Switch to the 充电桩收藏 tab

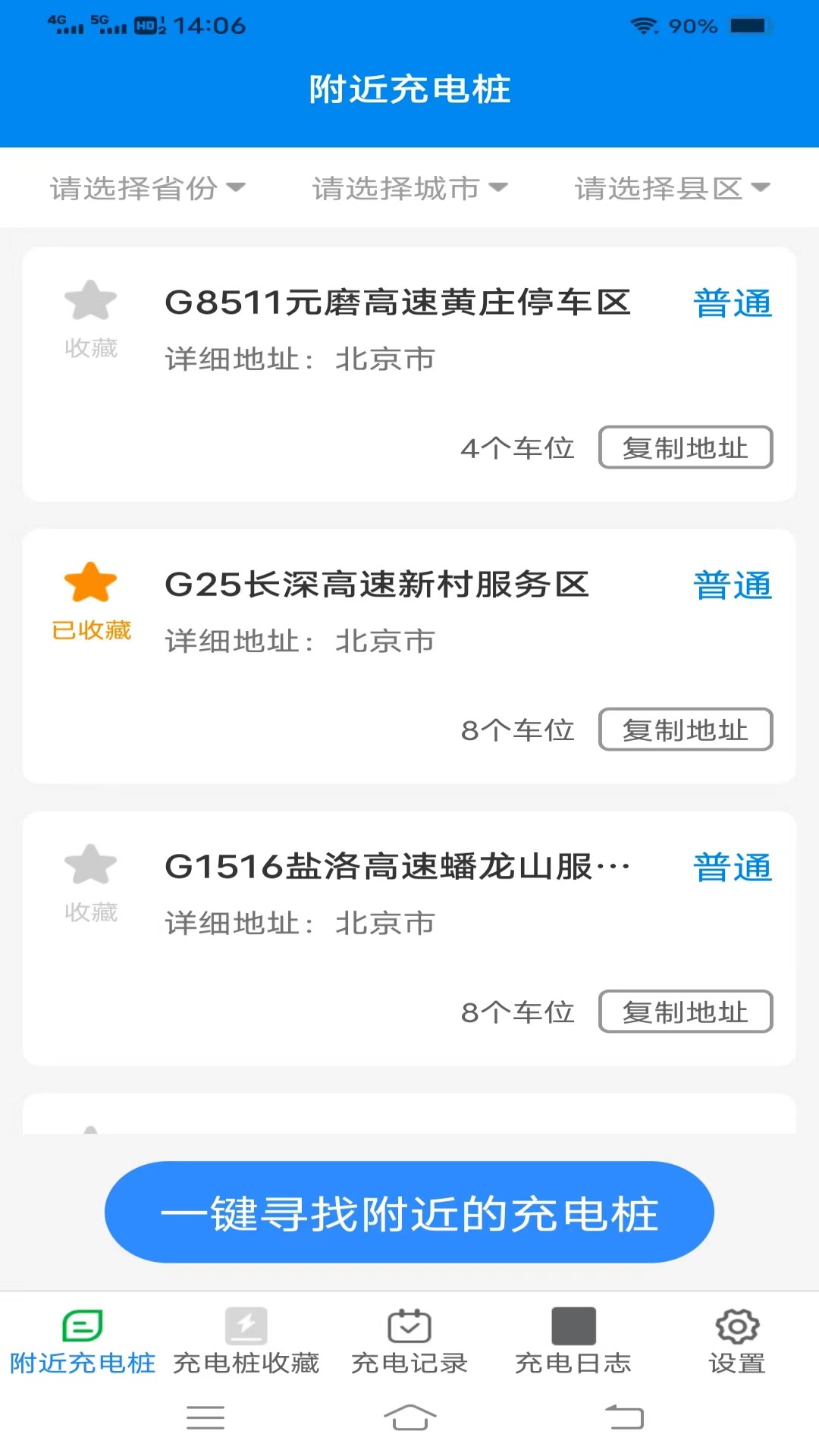click(x=246, y=1341)
